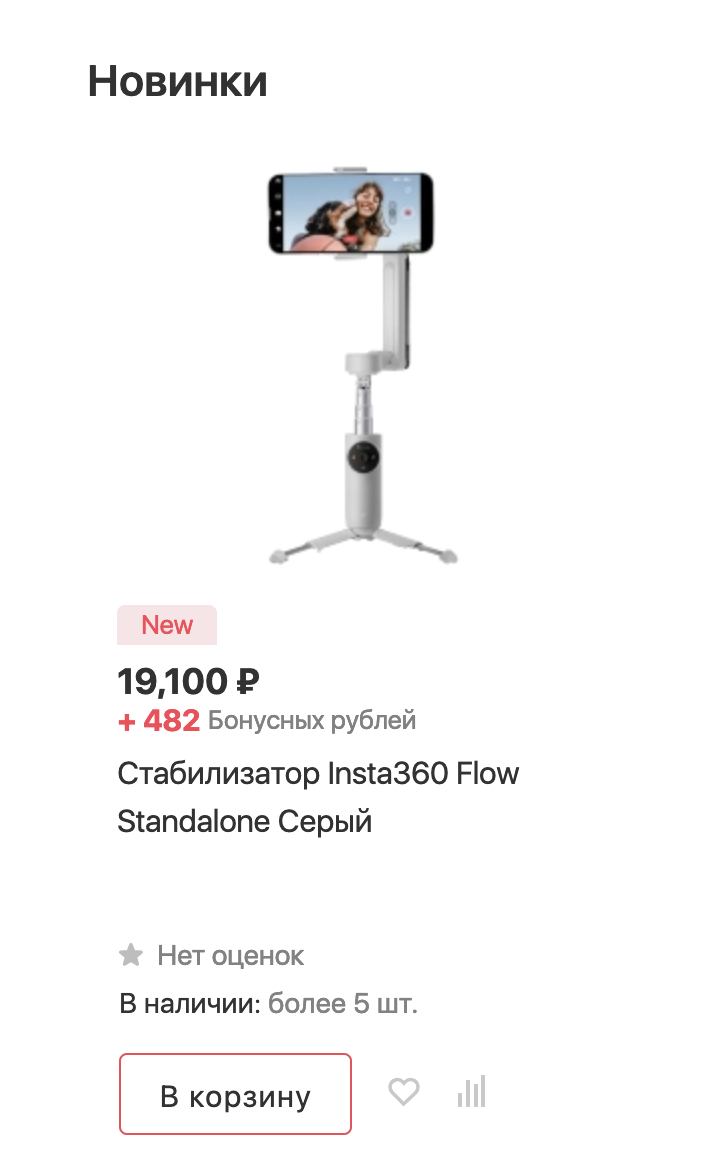Open Стабилизатор Insta360 Flow Standalone Серый title
Image resolution: width=704 pixels, height=1166 pixels.
[x=318, y=797]
